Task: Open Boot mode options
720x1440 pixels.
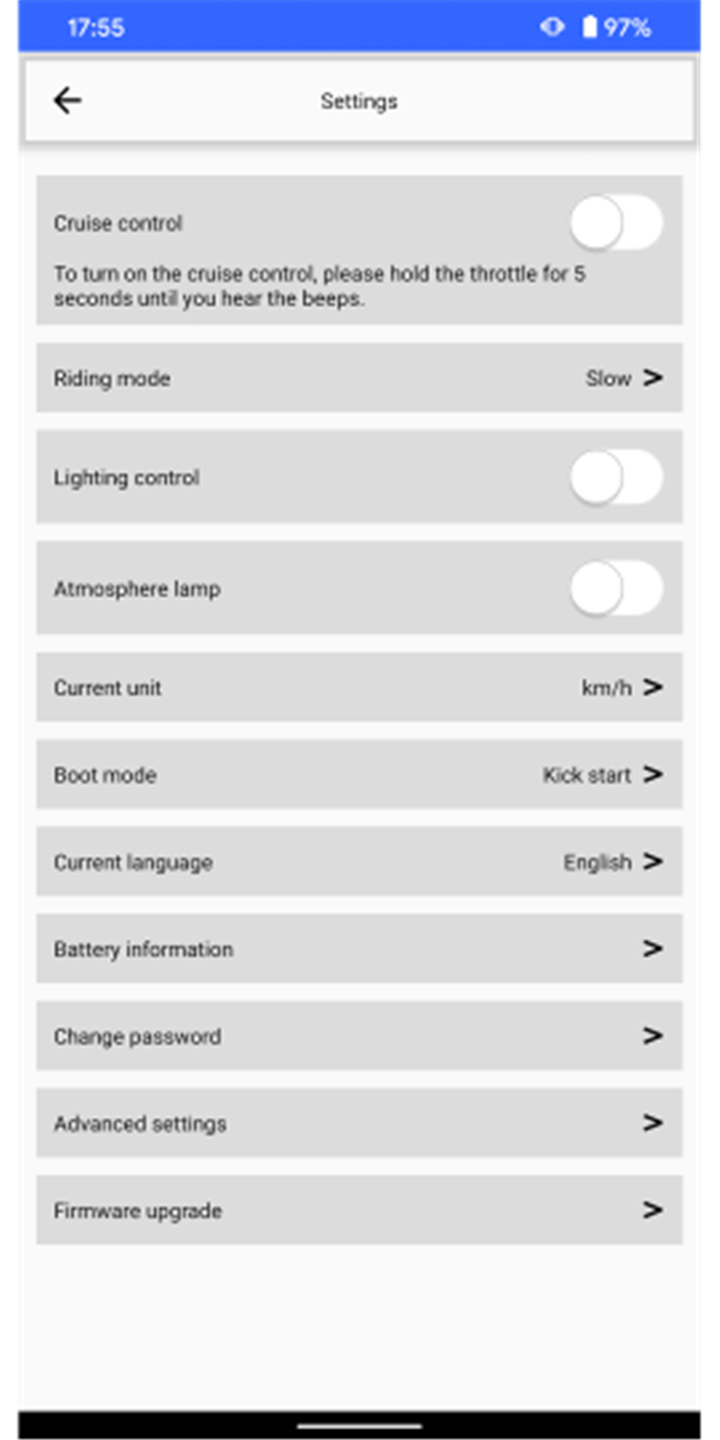Action: (x=359, y=774)
